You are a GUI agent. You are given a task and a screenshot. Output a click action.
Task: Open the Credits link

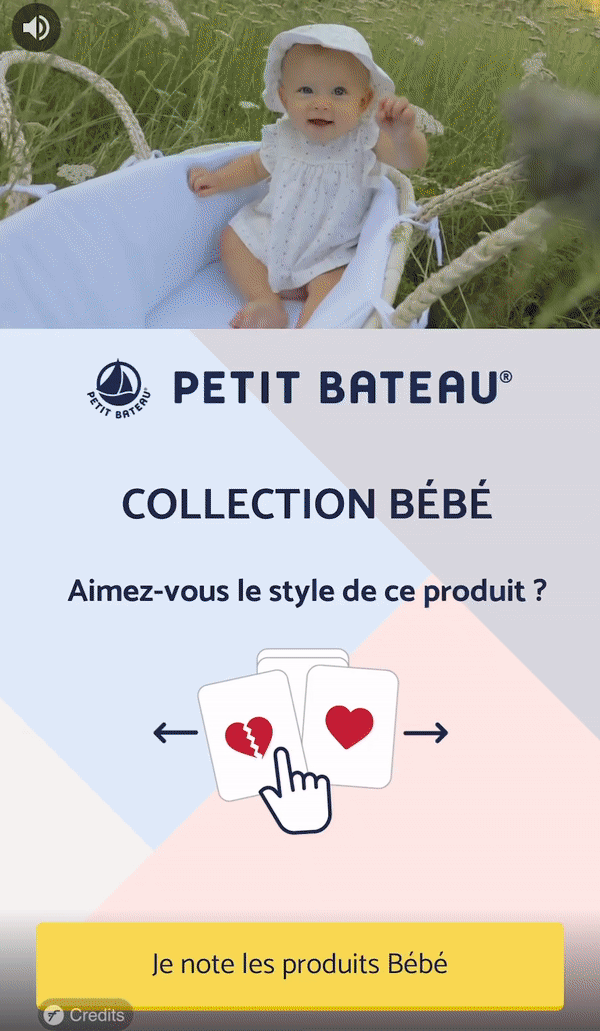pos(87,1015)
